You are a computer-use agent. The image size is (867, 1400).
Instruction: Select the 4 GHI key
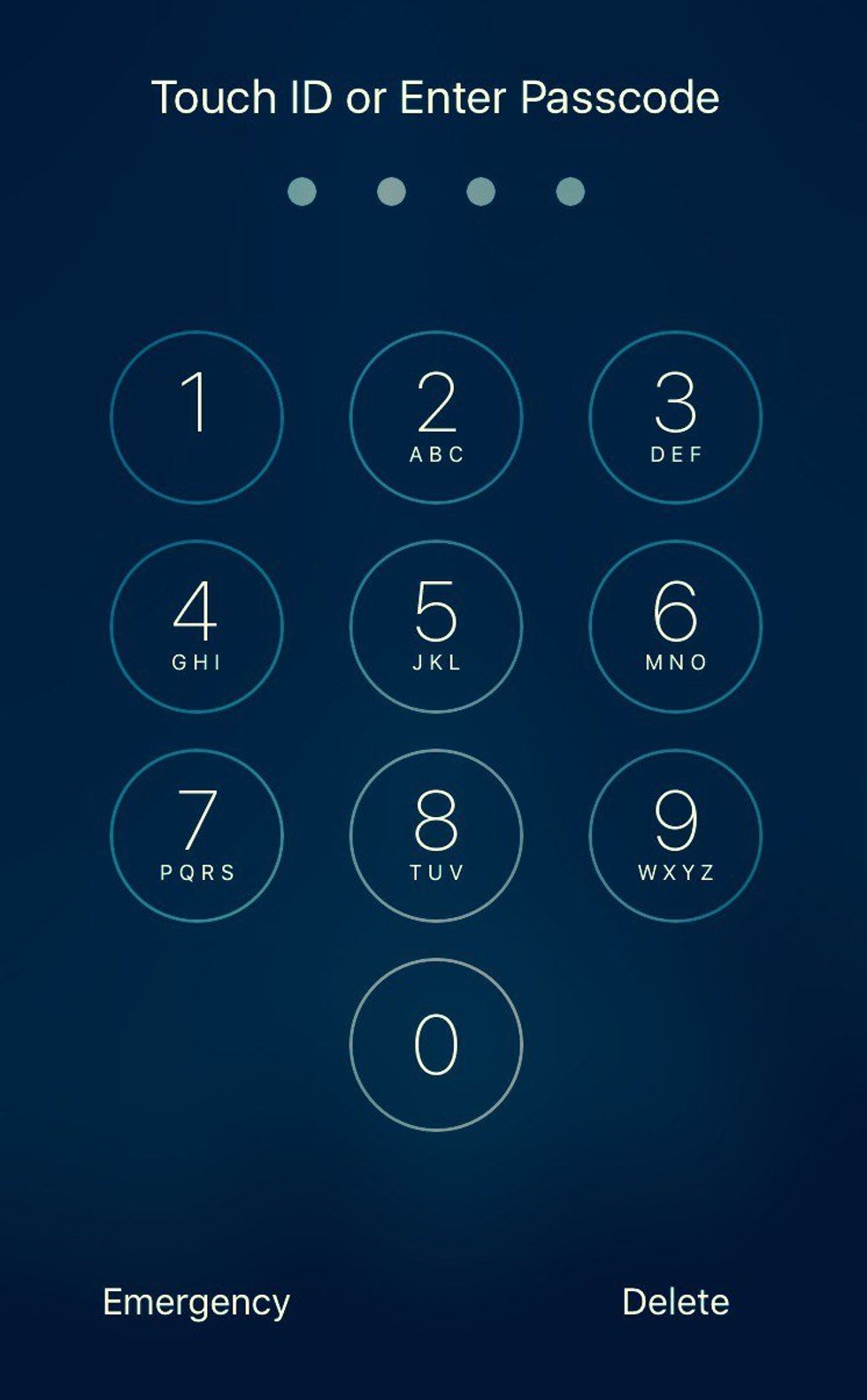tap(196, 626)
